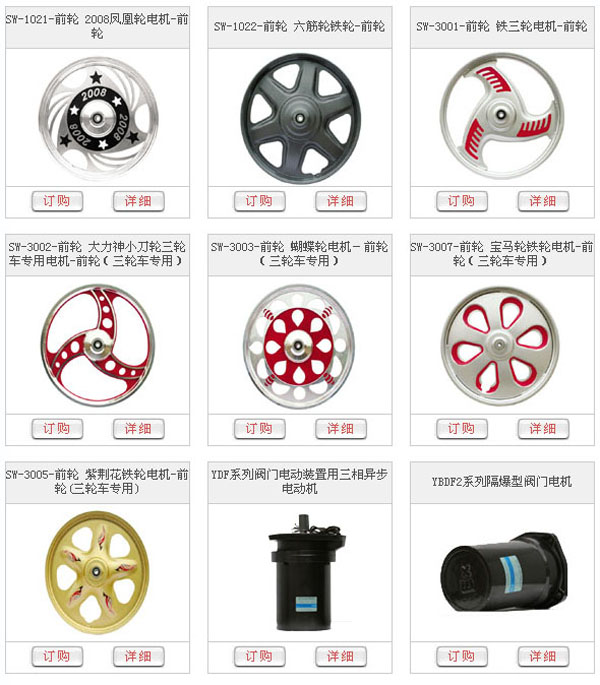Open 详细 under SW-3001 铁三轮电机
Viewport: 600px width, 685px height.
pyautogui.click(x=543, y=201)
